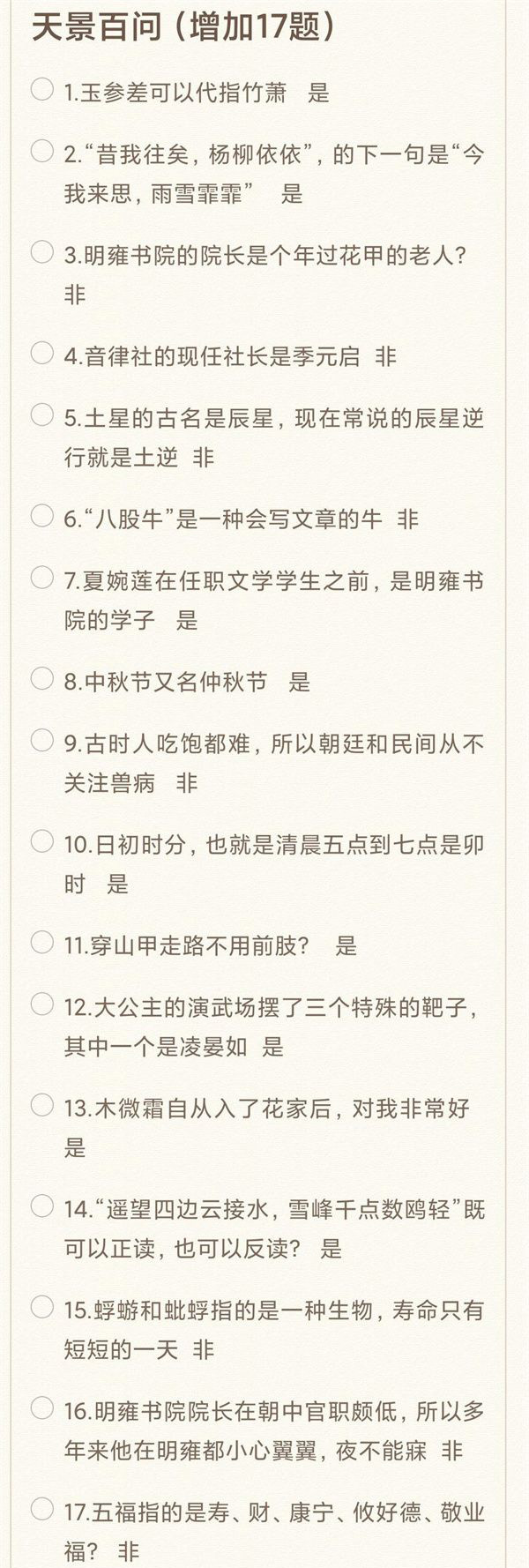
Task: Mark item 15 about 蜉蝣和蚍蜉
Action: click(x=42, y=1307)
